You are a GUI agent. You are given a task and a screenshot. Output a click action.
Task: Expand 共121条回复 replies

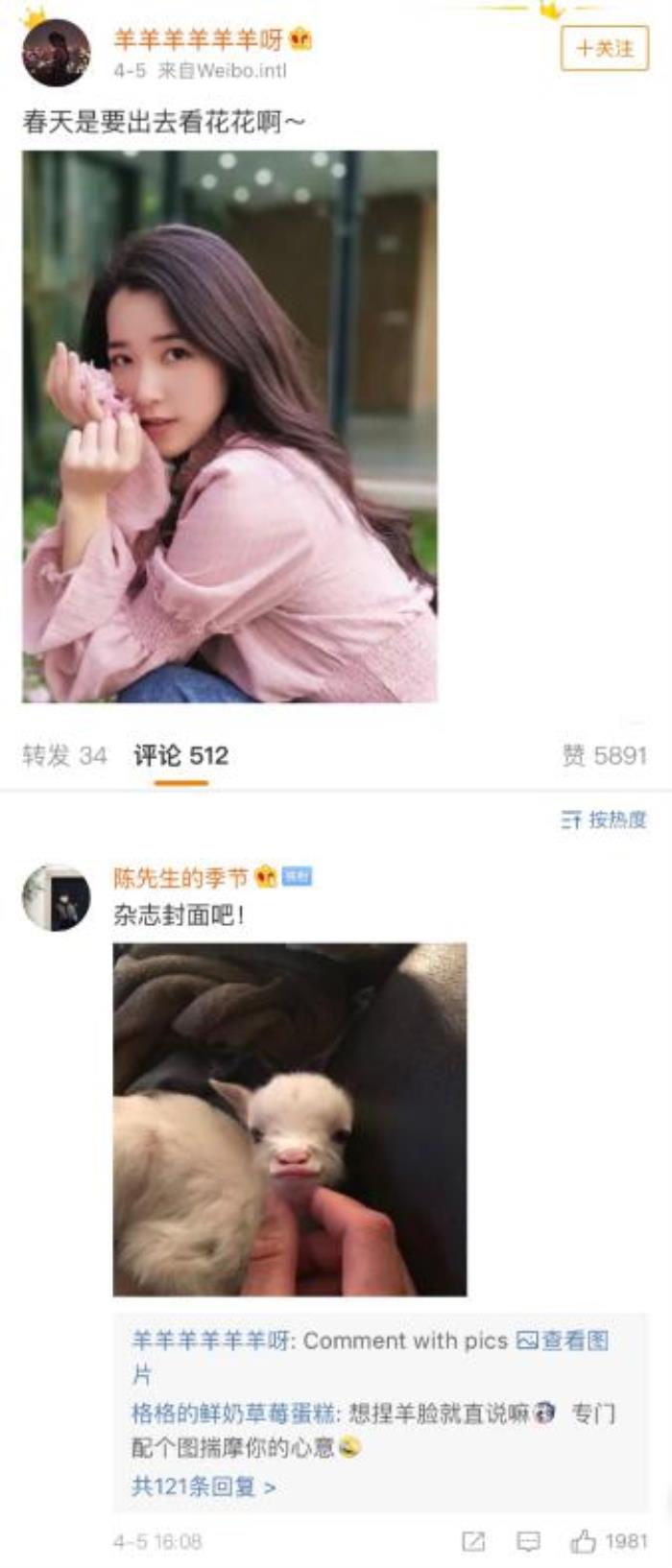204,1486
